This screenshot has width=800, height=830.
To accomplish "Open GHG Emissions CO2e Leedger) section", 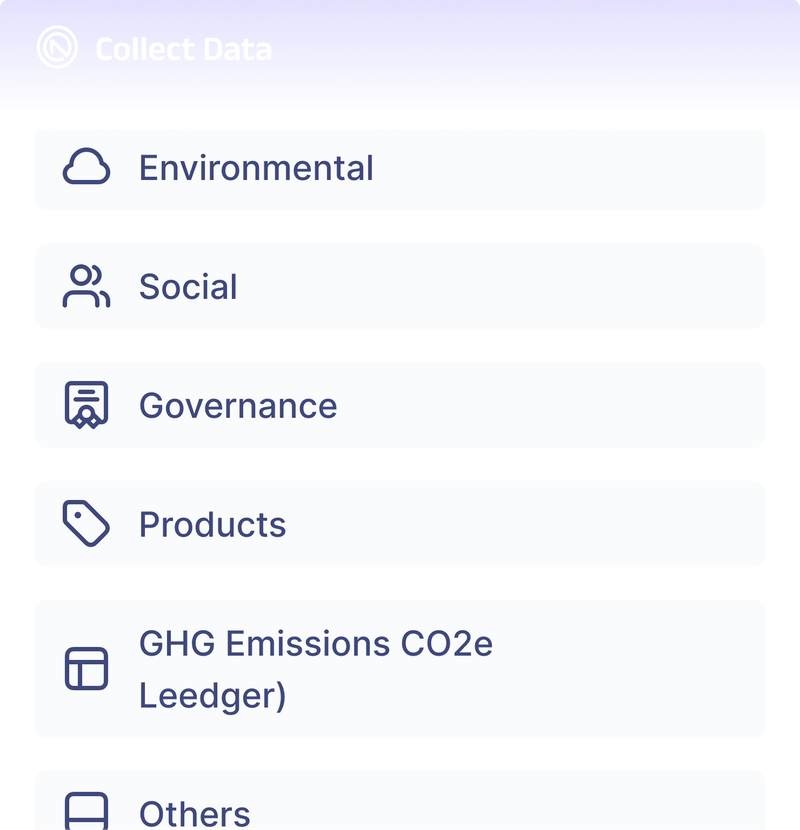I will point(400,668).
